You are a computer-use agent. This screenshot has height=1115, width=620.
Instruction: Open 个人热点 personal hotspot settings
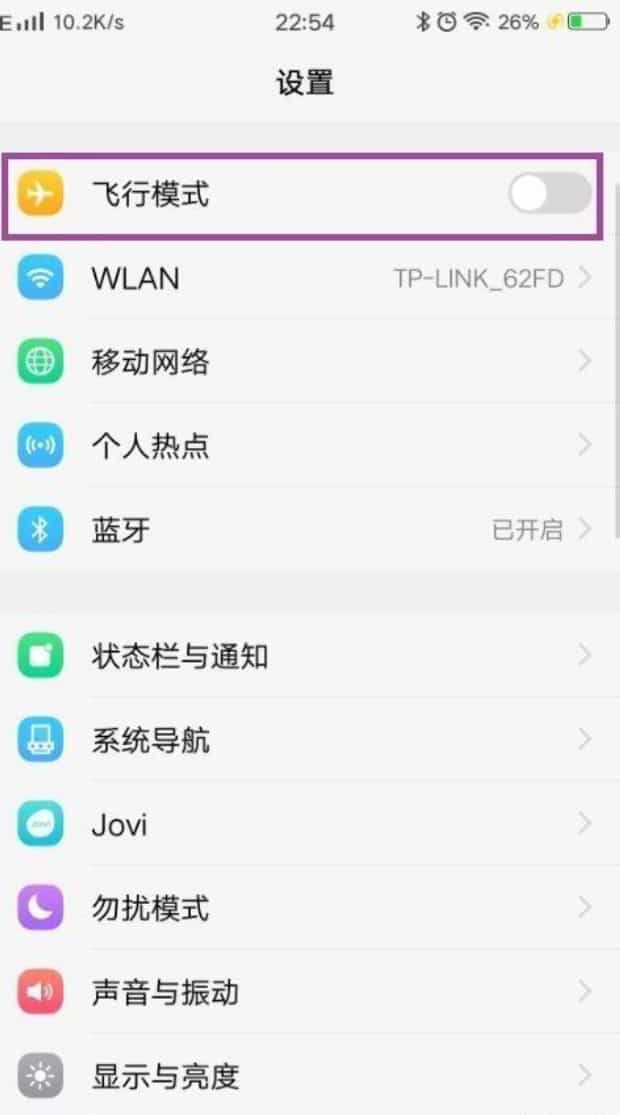pyautogui.click(x=310, y=446)
